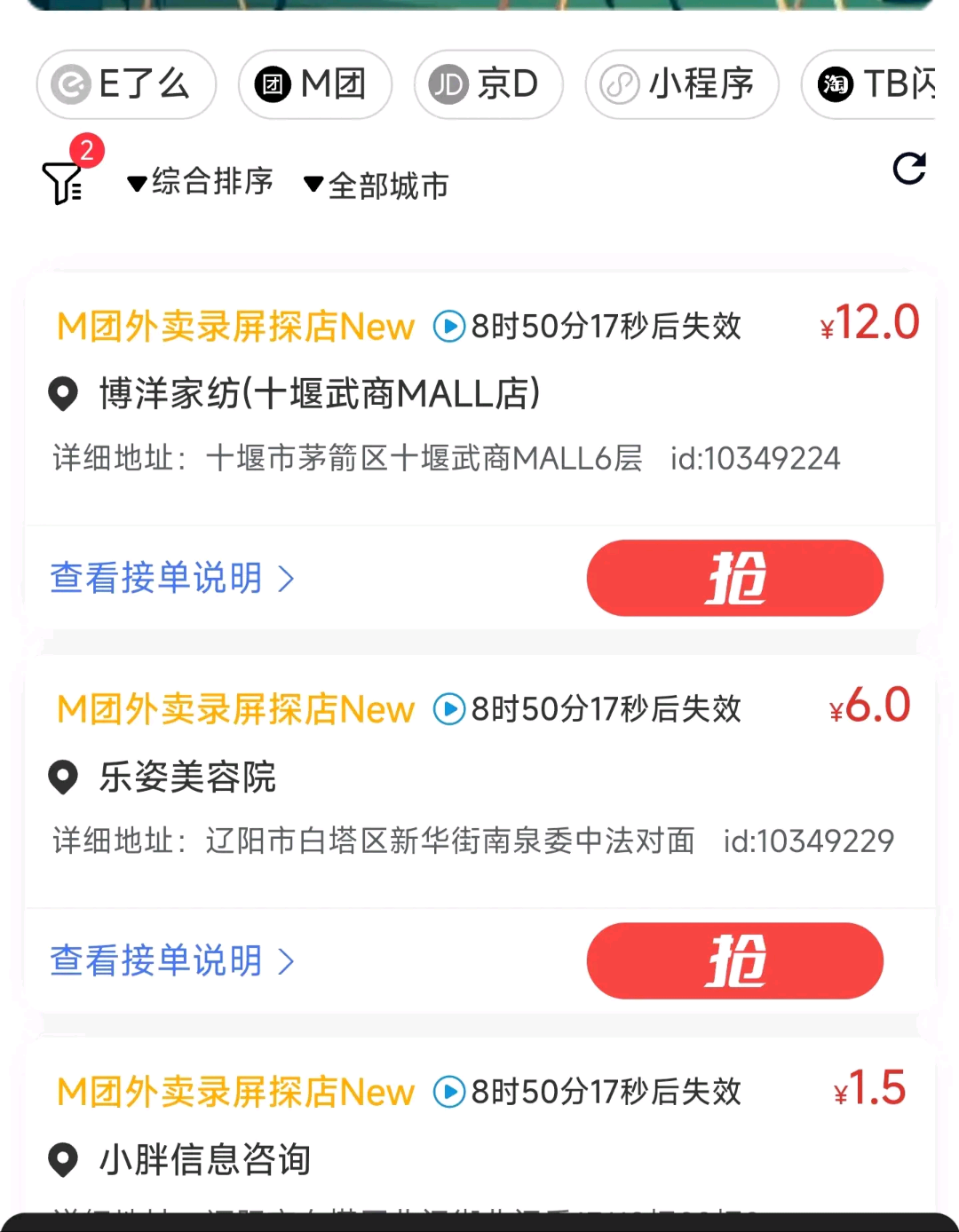Select the E了么 platform chip

[126, 85]
